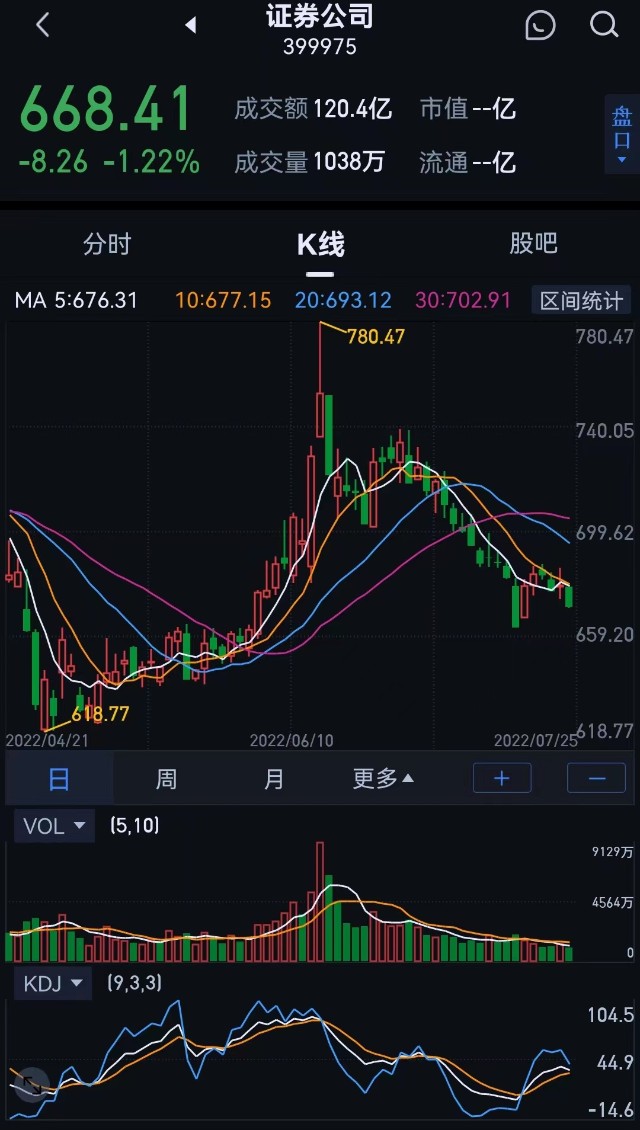Open 区间统计 range statistics
The width and height of the screenshot is (640, 1130).
pyautogui.click(x=581, y=300)
